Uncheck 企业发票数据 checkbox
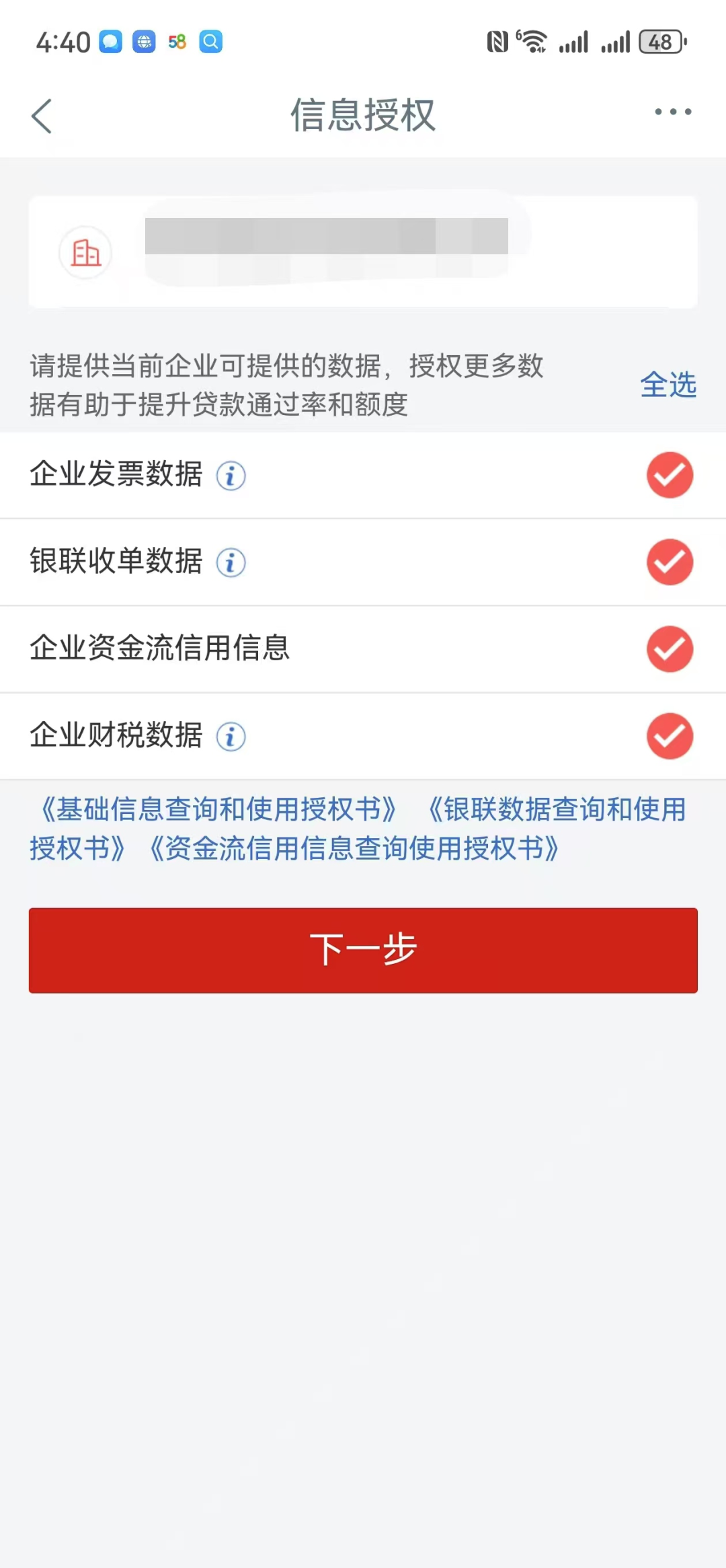Screen dimensions: 726x1568 pyautogui.click(x=670, y=475)
